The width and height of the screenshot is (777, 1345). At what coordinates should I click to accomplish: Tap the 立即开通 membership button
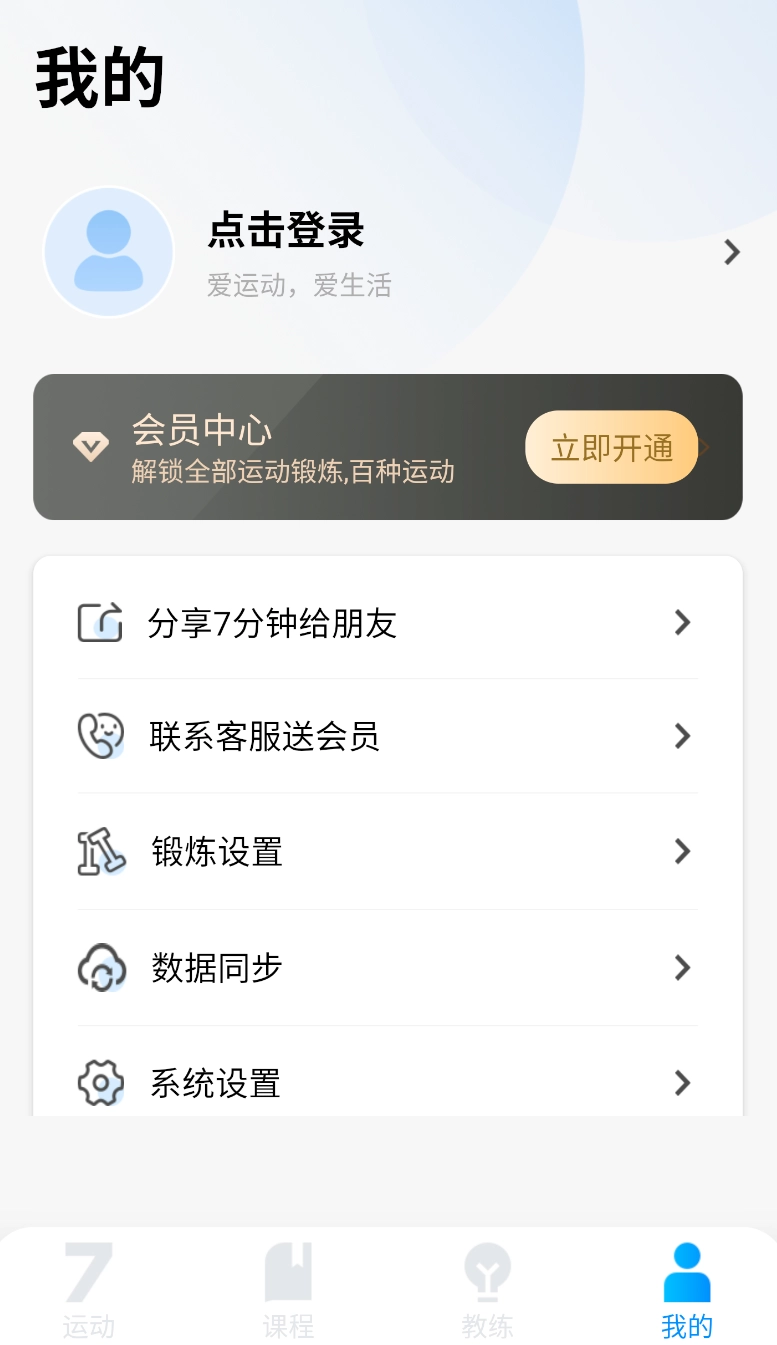611,447
